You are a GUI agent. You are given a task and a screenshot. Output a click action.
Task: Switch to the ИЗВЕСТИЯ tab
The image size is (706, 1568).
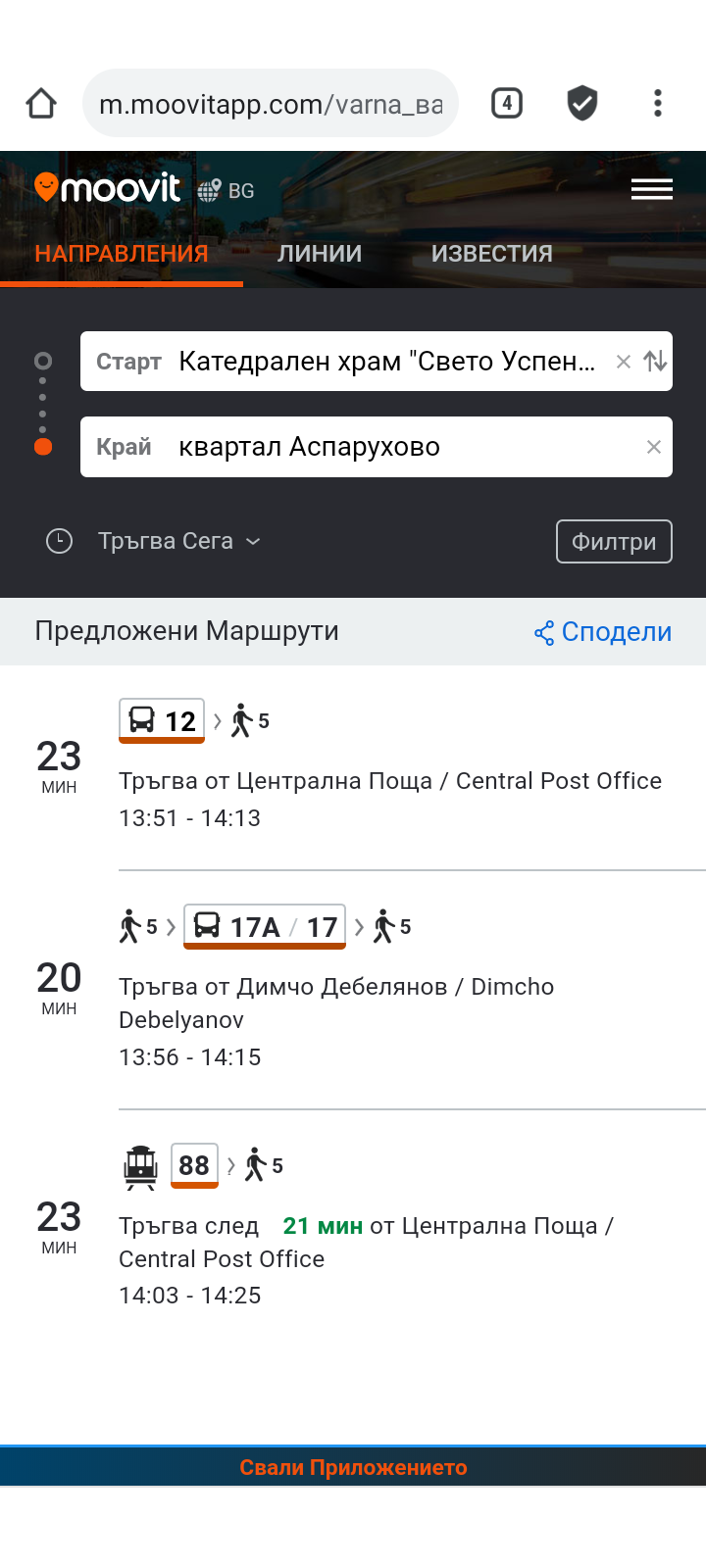point(492,254)
